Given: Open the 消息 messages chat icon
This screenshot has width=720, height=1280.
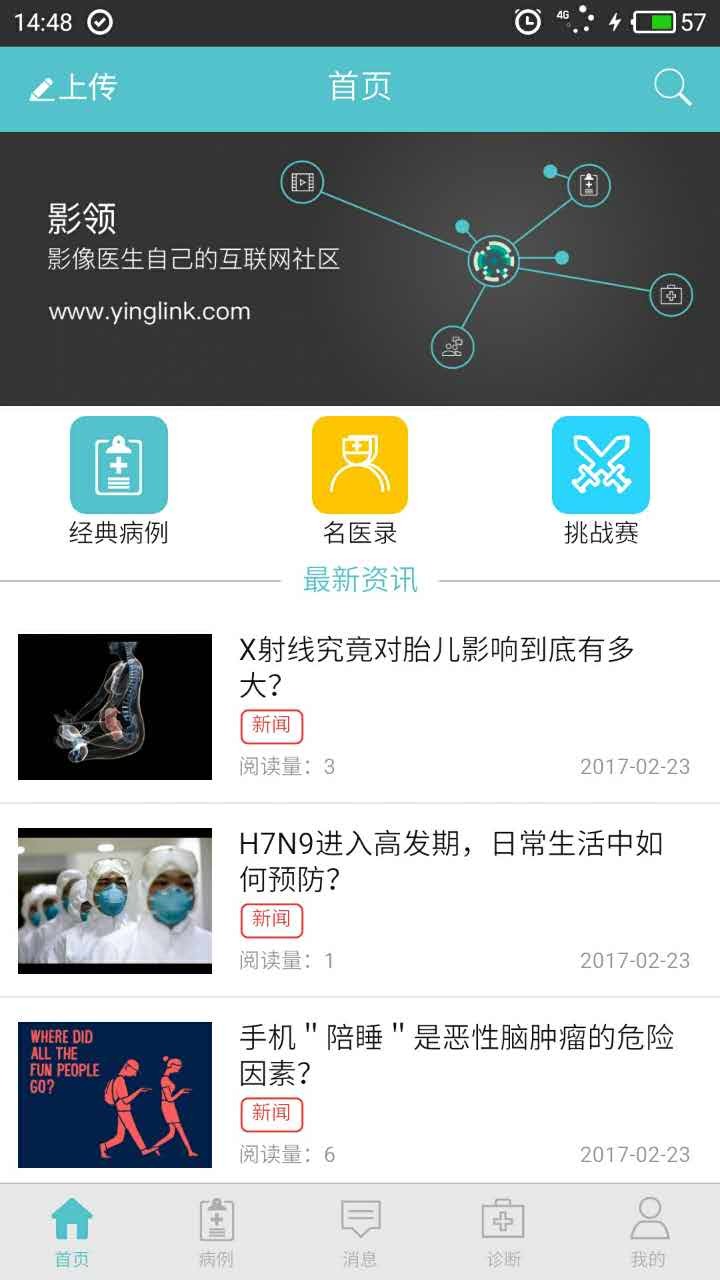Looking at the screenshot, I should tap(360, 1220).
